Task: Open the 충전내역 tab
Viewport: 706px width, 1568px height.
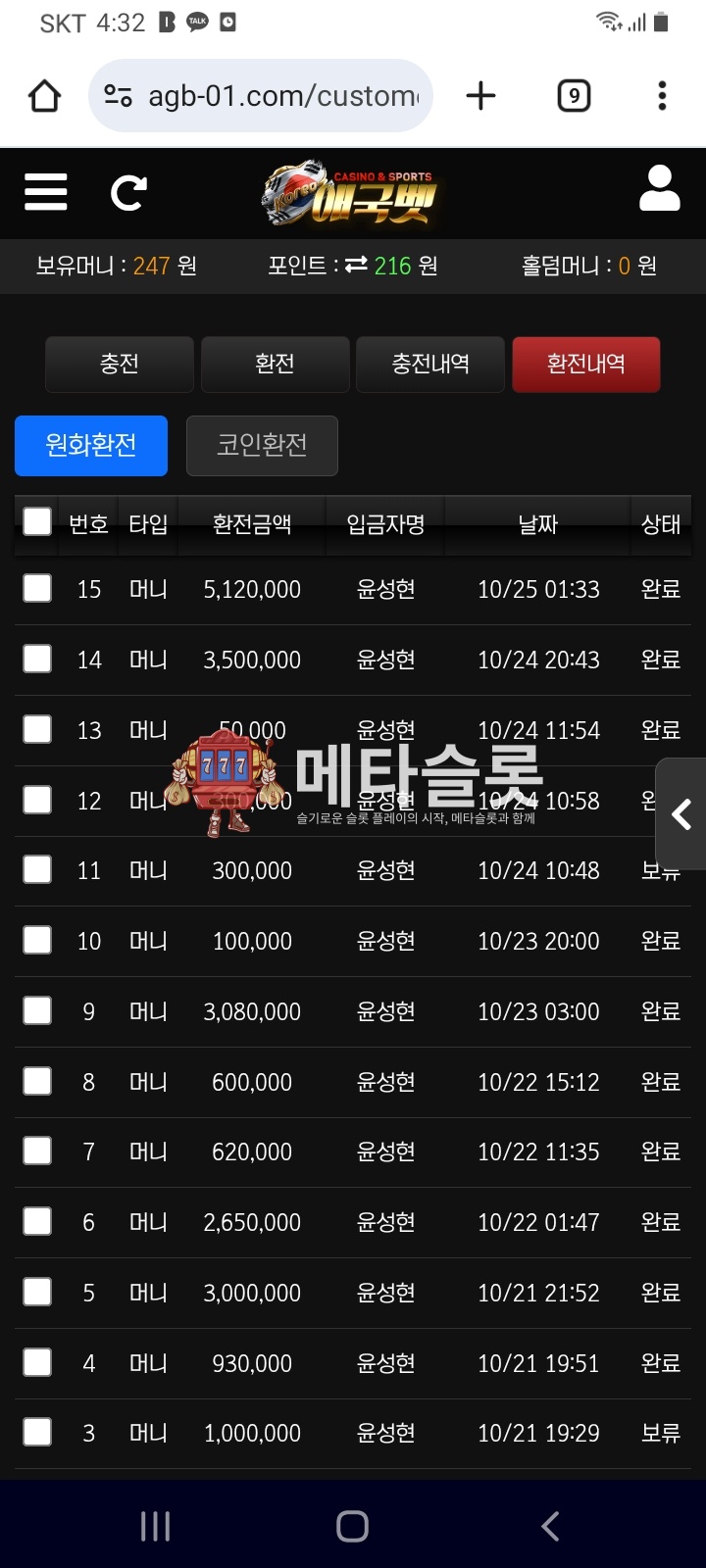Action: (x=430, y=365)
